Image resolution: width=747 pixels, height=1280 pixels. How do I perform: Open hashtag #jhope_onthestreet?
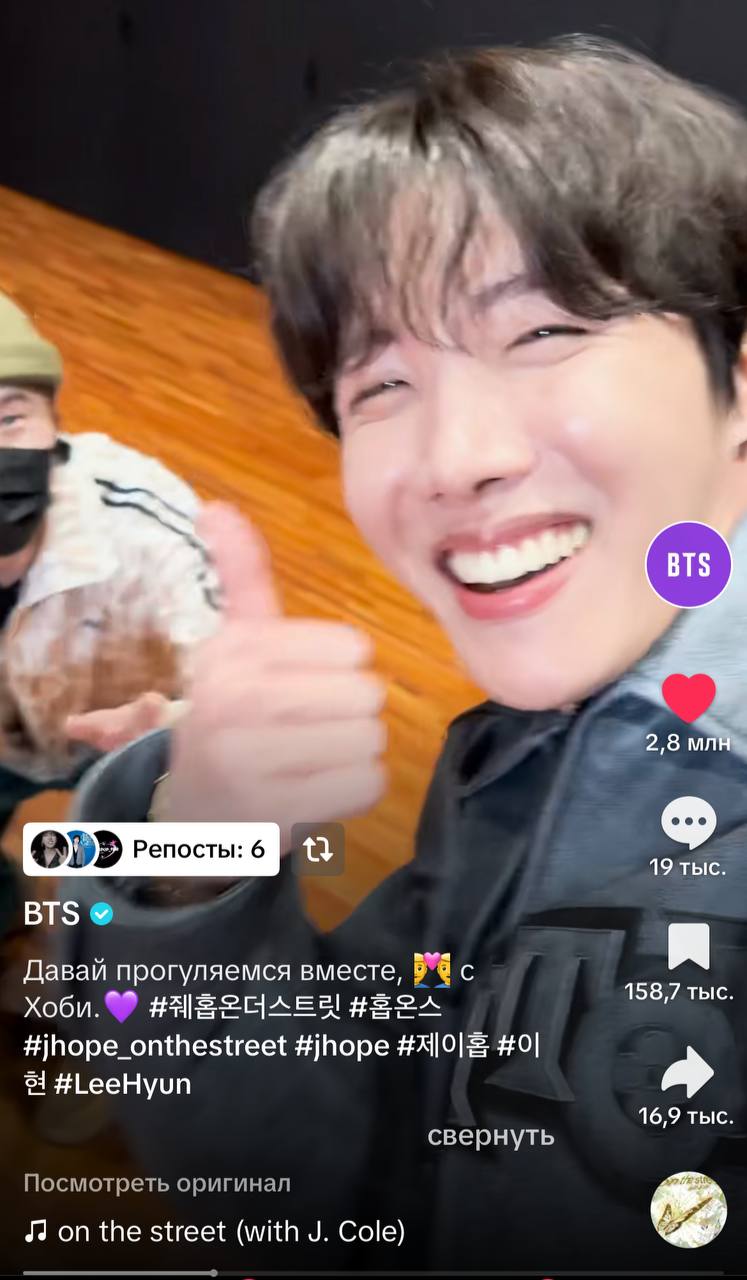tap(154, 1045)
